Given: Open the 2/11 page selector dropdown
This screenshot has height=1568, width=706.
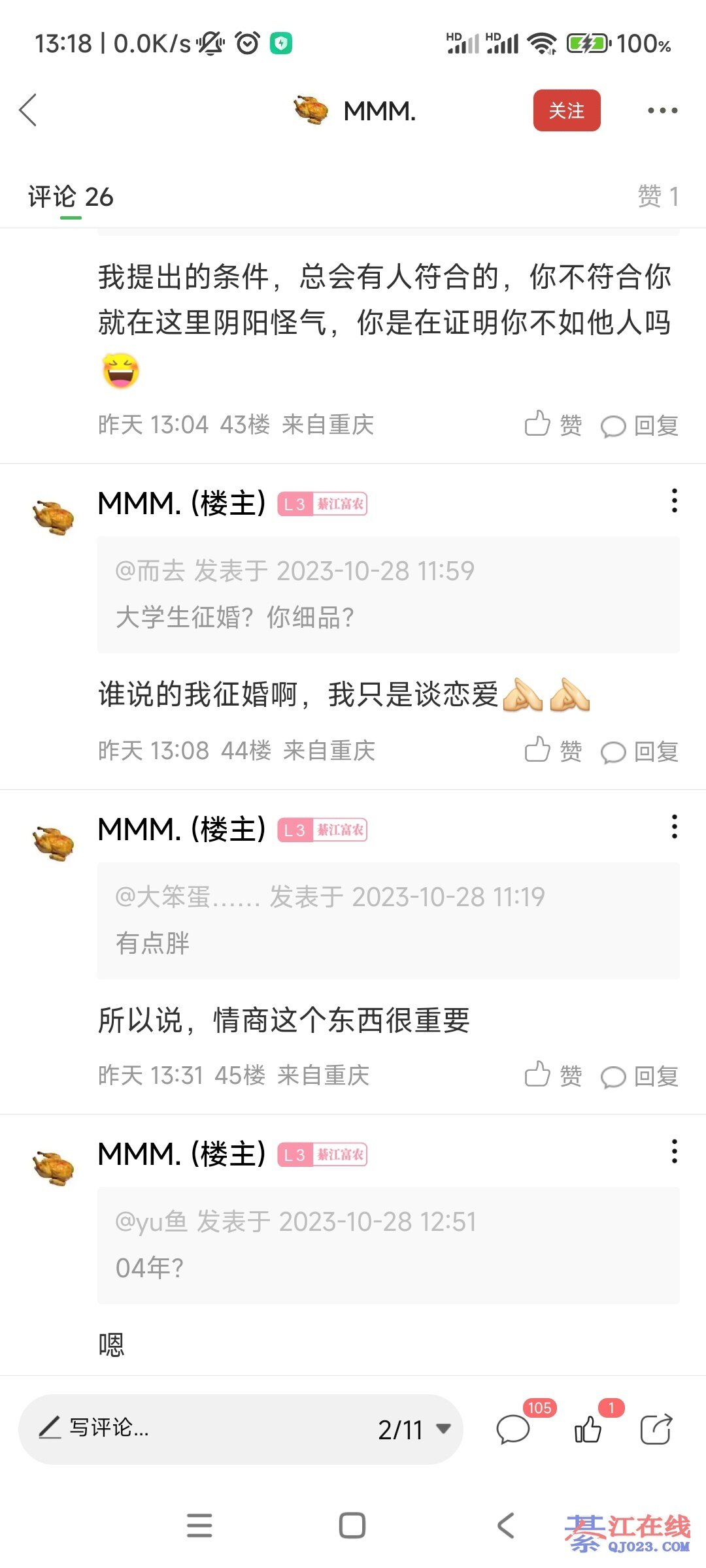Looking at the screenshot, I should tap(414, 1429).
